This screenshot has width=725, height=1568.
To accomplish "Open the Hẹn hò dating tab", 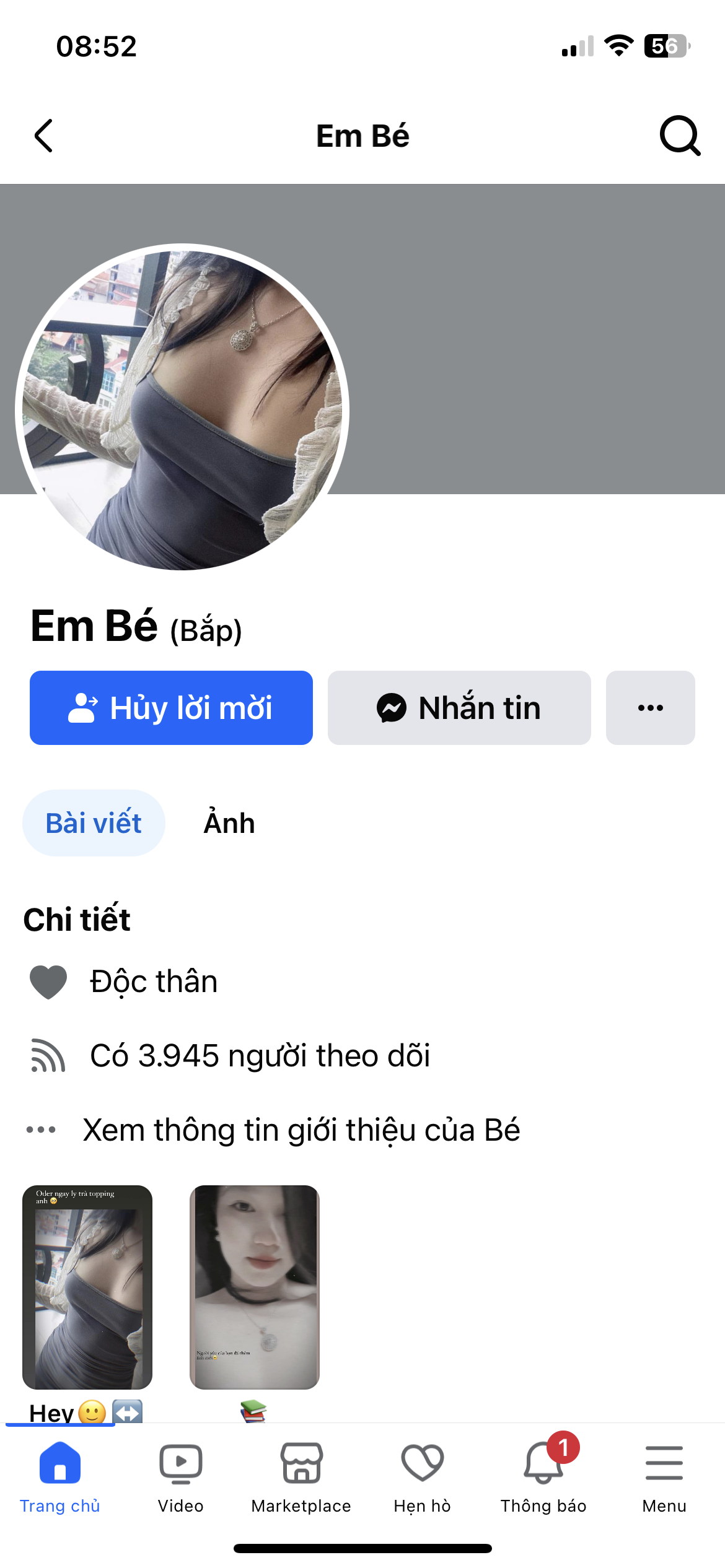I will click(x=422, y=1477).
